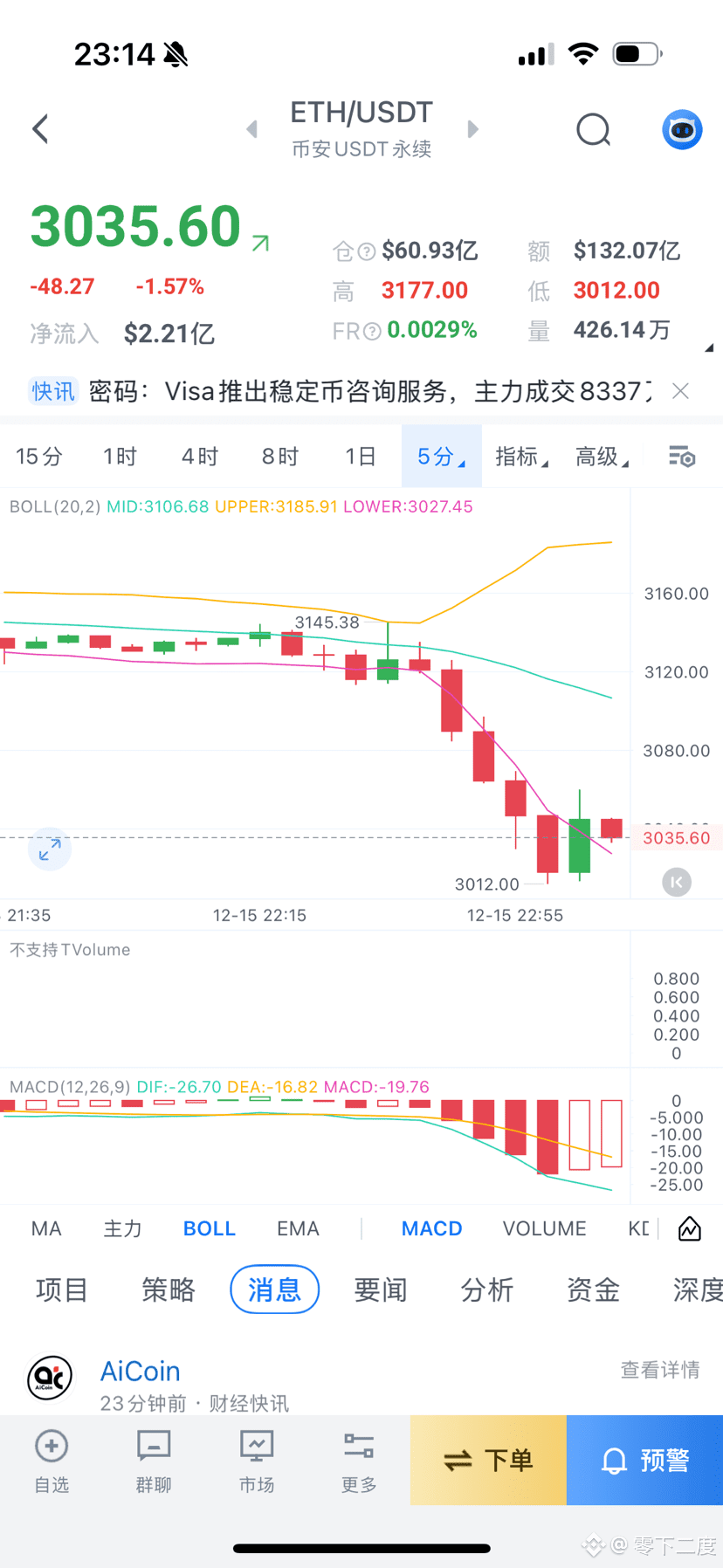Switch chart to 4时 interval
Screen dimensions: 723x1568
coord(199,457)
